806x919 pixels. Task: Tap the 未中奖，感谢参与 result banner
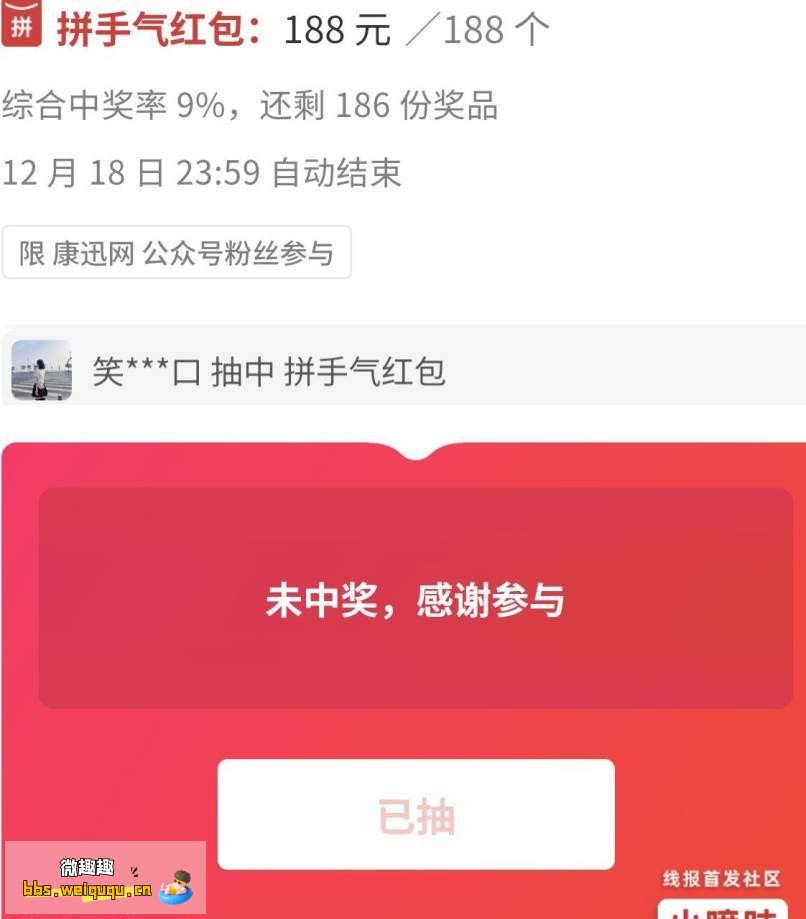[x=415, y=600]
